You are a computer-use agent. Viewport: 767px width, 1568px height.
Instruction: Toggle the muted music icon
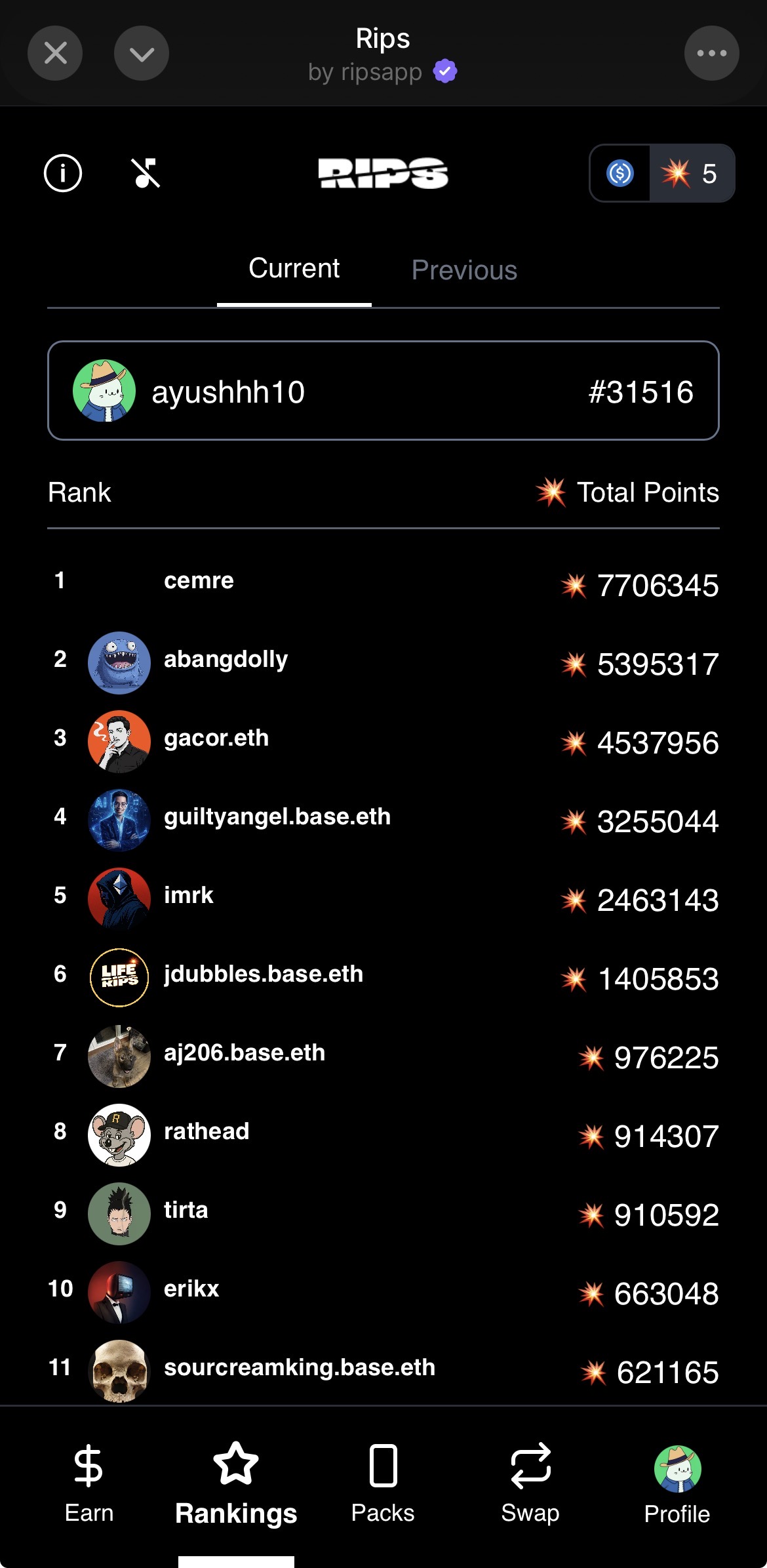pyautogui.click(x=146, y=173)
